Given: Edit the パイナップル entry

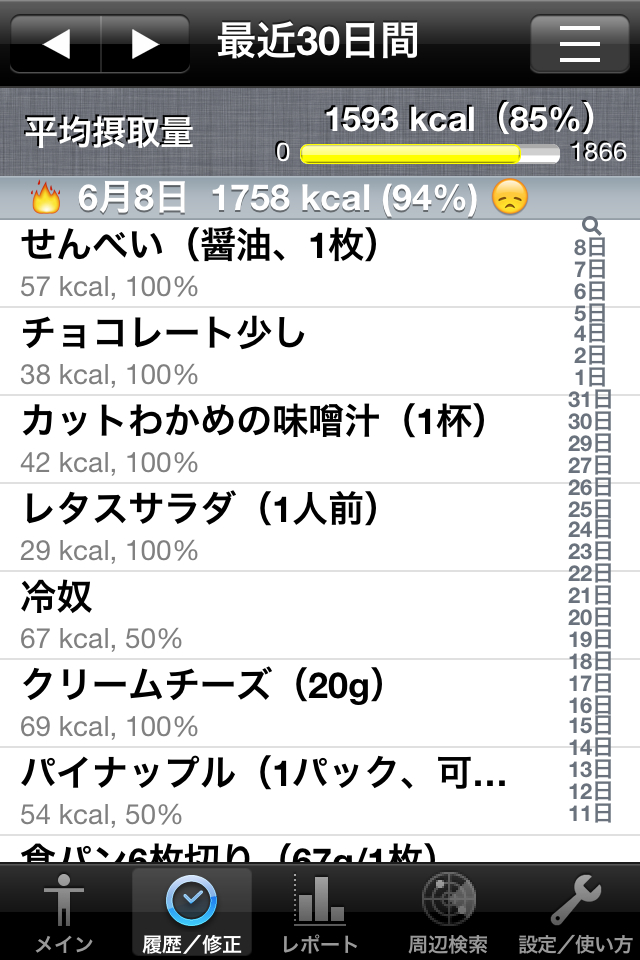Looking at the screenshot, I should point(280,791).
